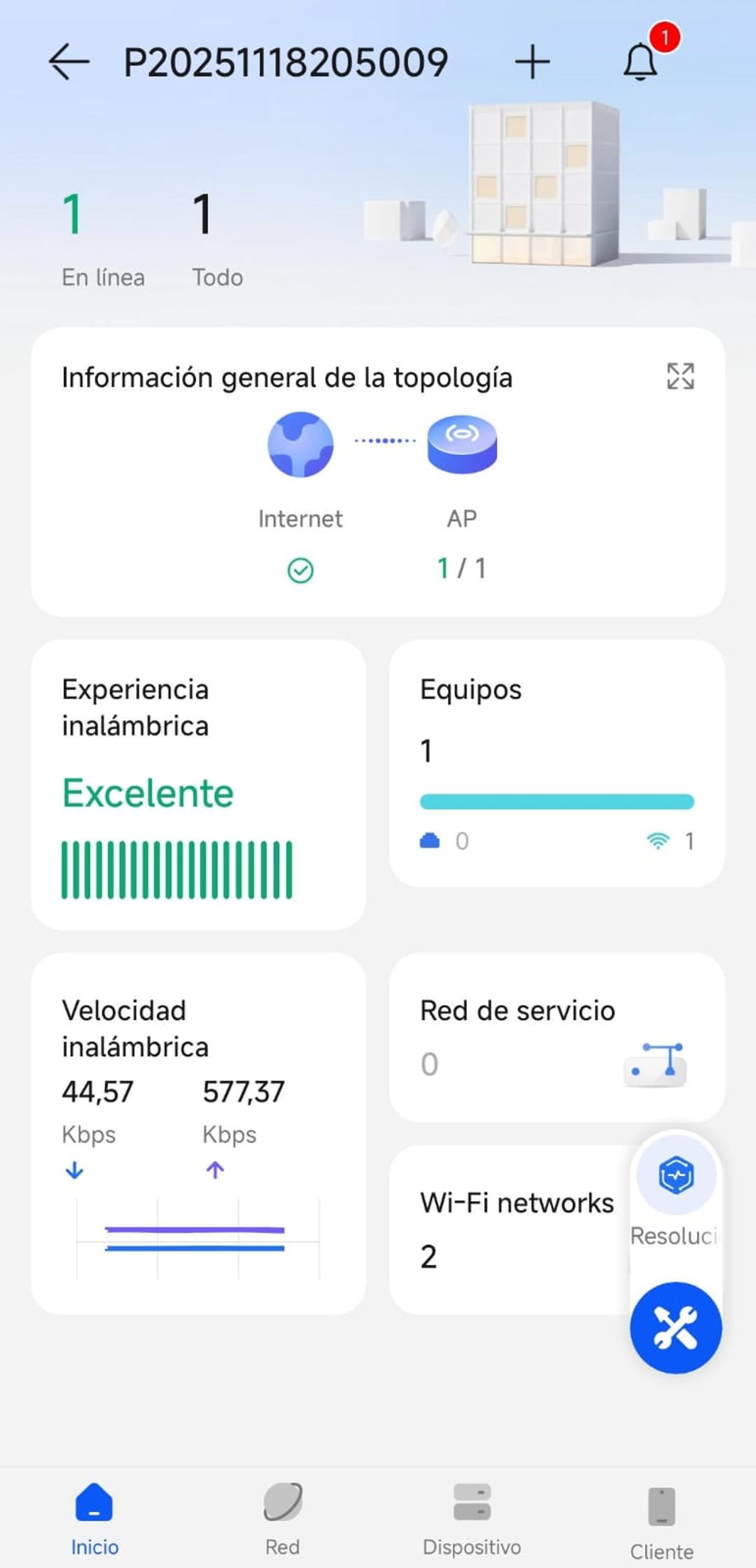
Task: Select the Cliente tab
Action: 661,1518
